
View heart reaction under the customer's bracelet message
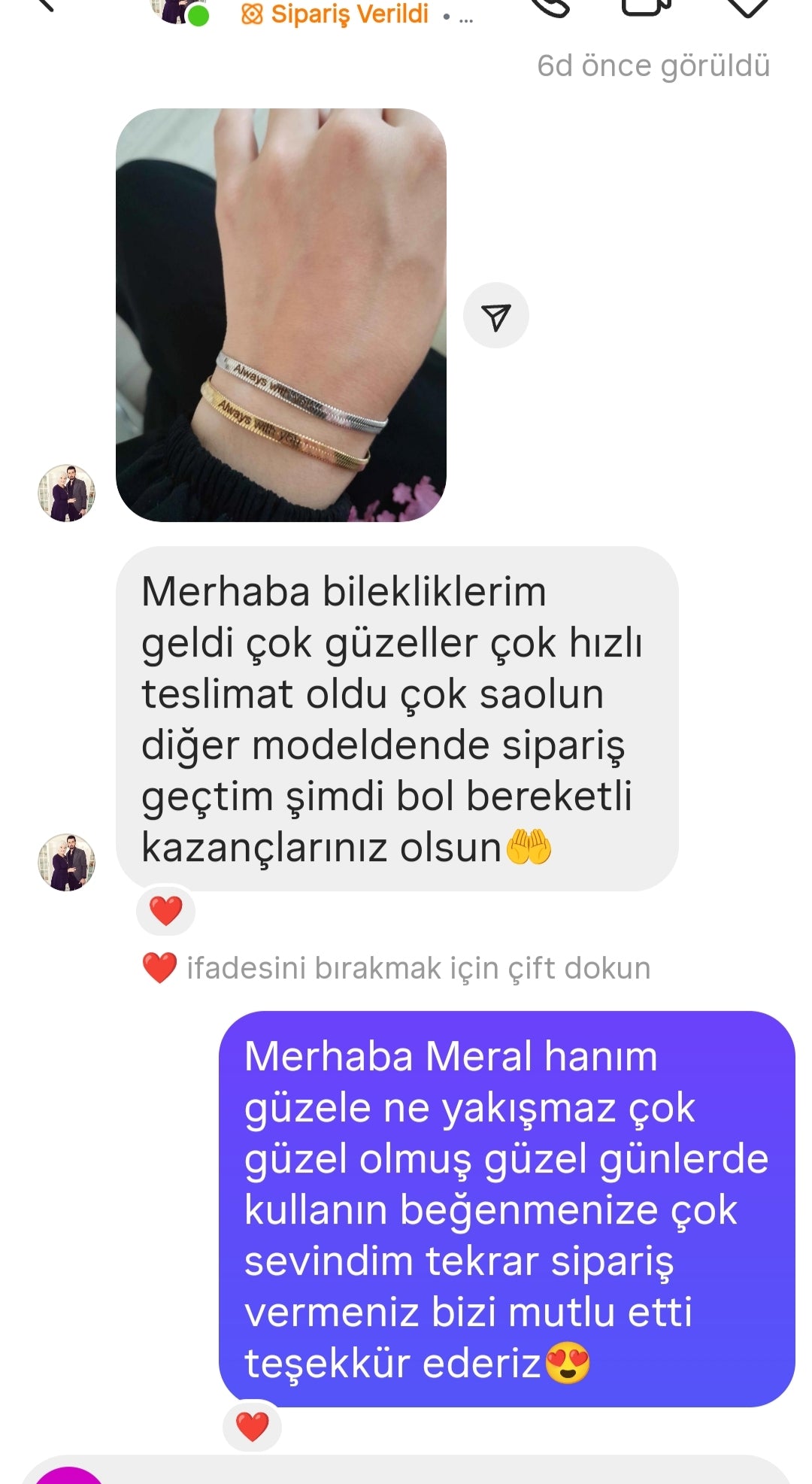point(165,910)
